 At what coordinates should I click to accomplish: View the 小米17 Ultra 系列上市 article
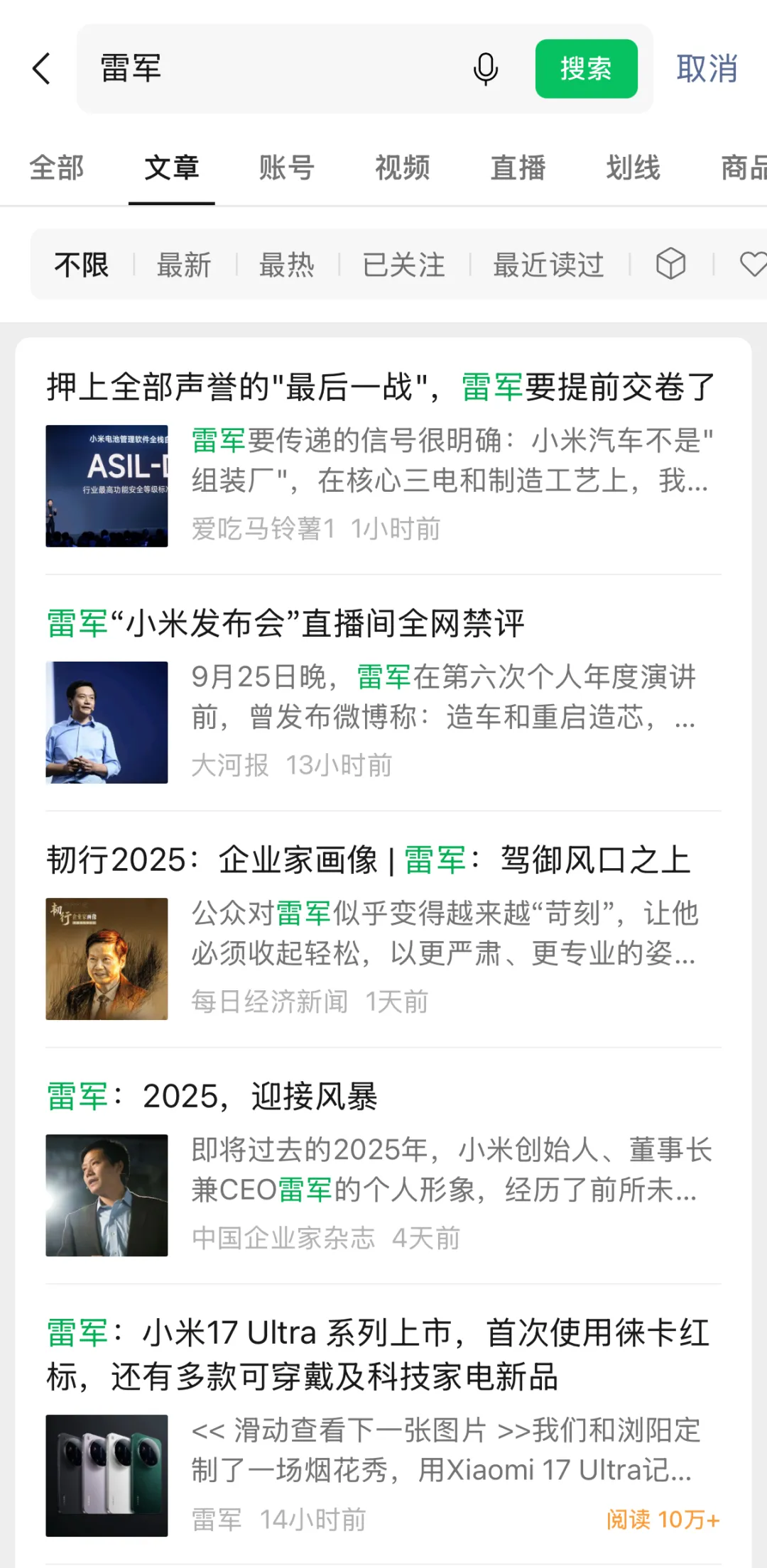(378, 1354)
